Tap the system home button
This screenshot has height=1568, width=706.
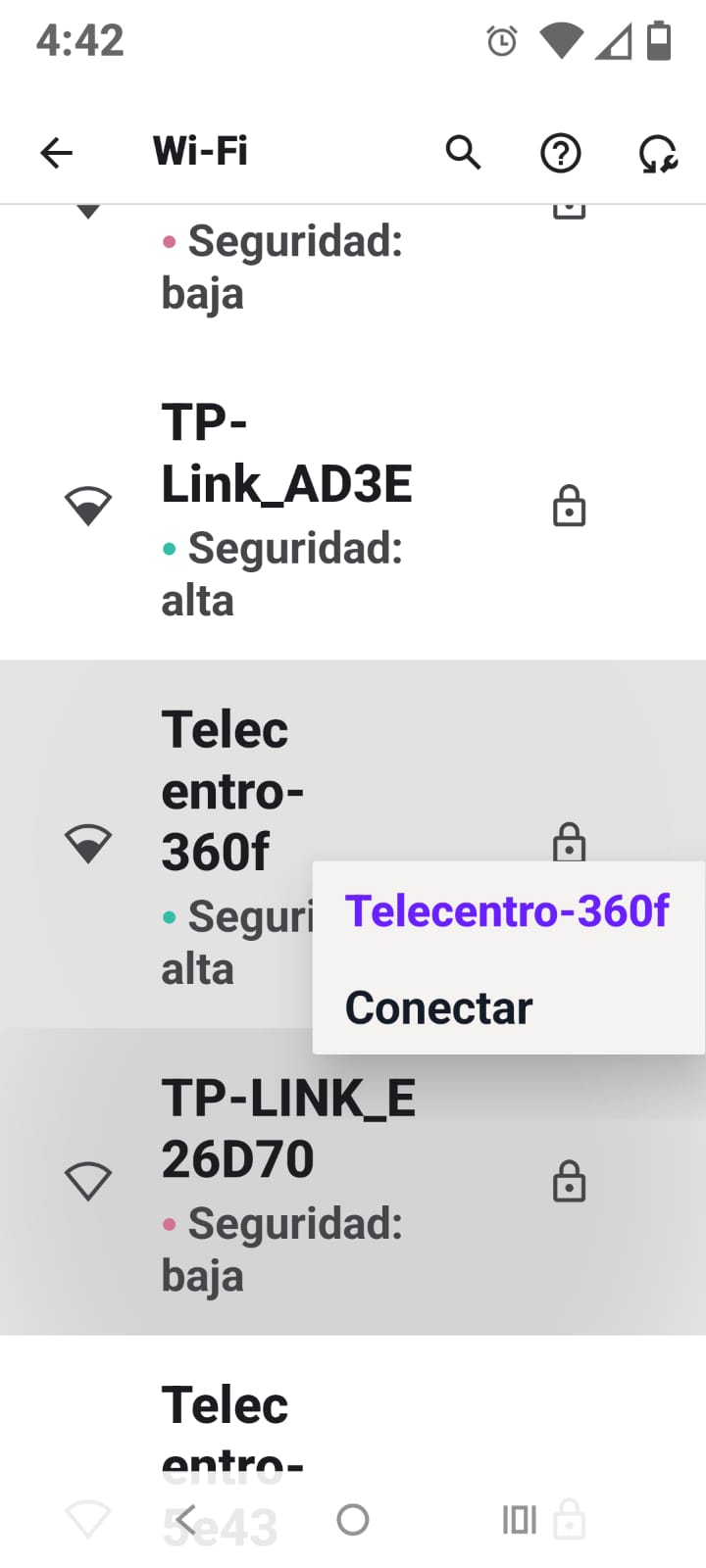point(353,1520)
